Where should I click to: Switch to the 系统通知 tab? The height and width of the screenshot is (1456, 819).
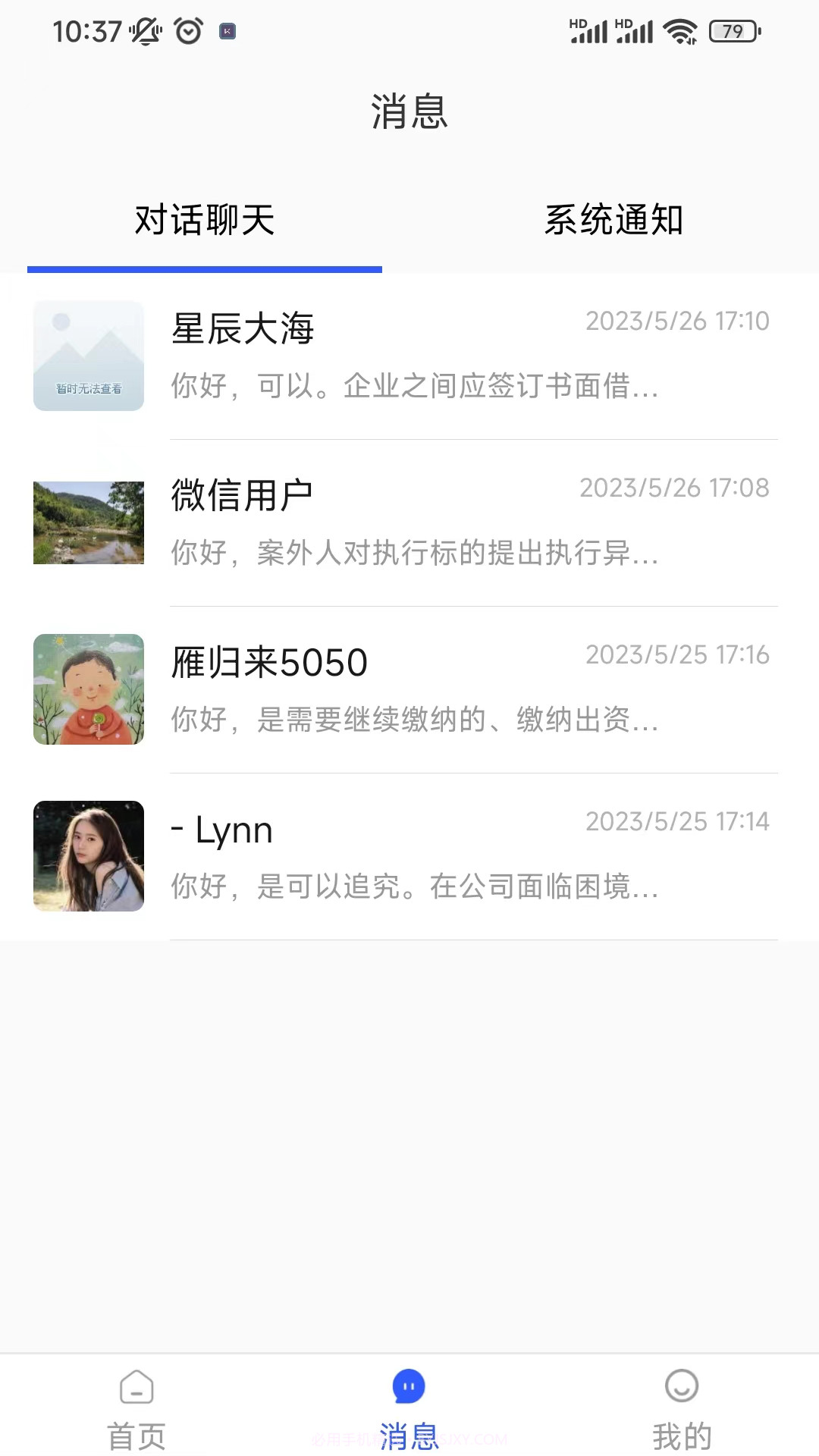(614, 220)
